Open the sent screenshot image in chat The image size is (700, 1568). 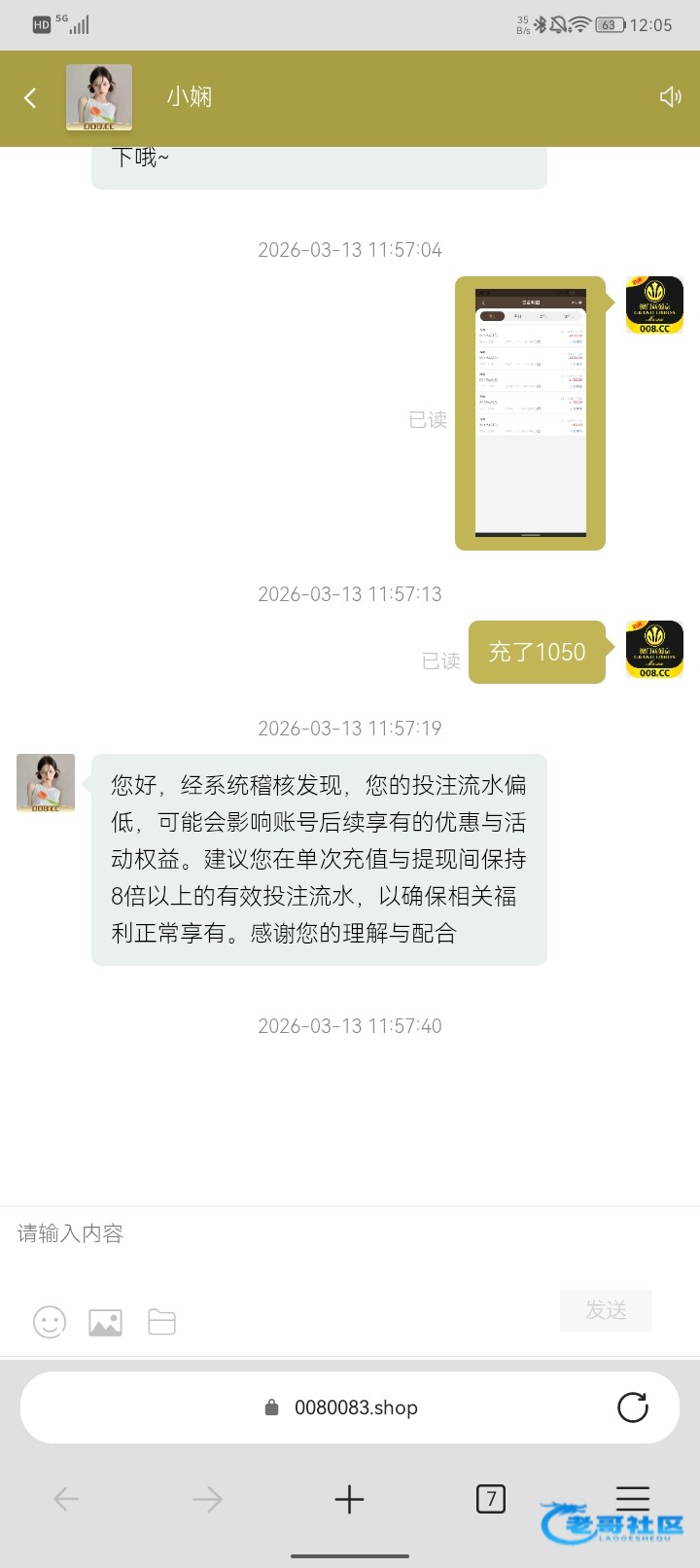click(530, 412)
